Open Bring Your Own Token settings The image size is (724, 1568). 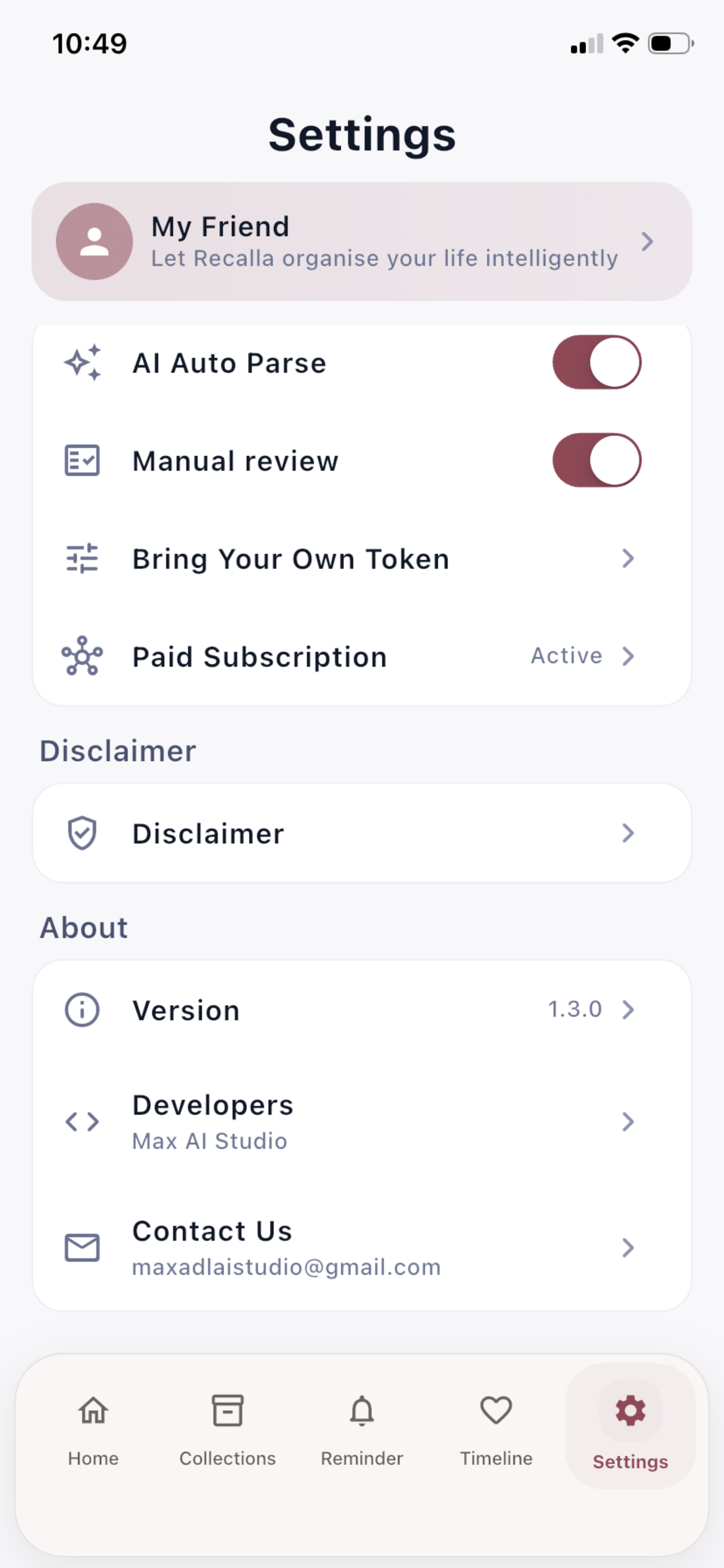click(x=362, y=558)
